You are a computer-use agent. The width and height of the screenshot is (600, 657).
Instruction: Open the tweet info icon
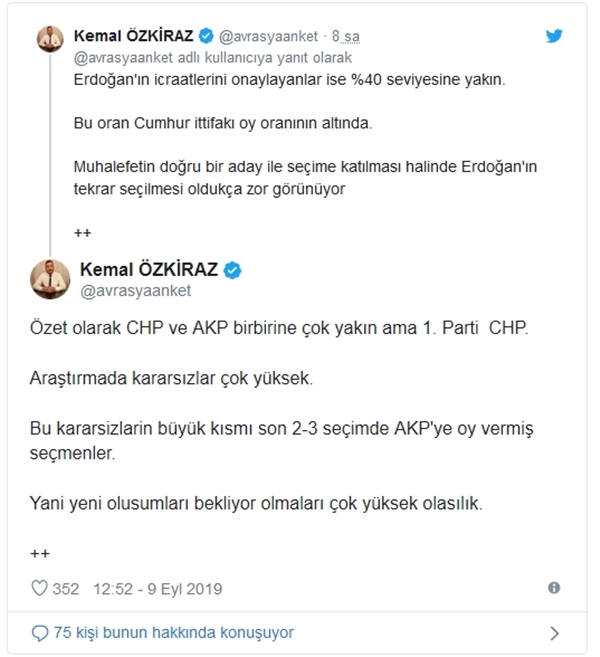coord(553,588)
